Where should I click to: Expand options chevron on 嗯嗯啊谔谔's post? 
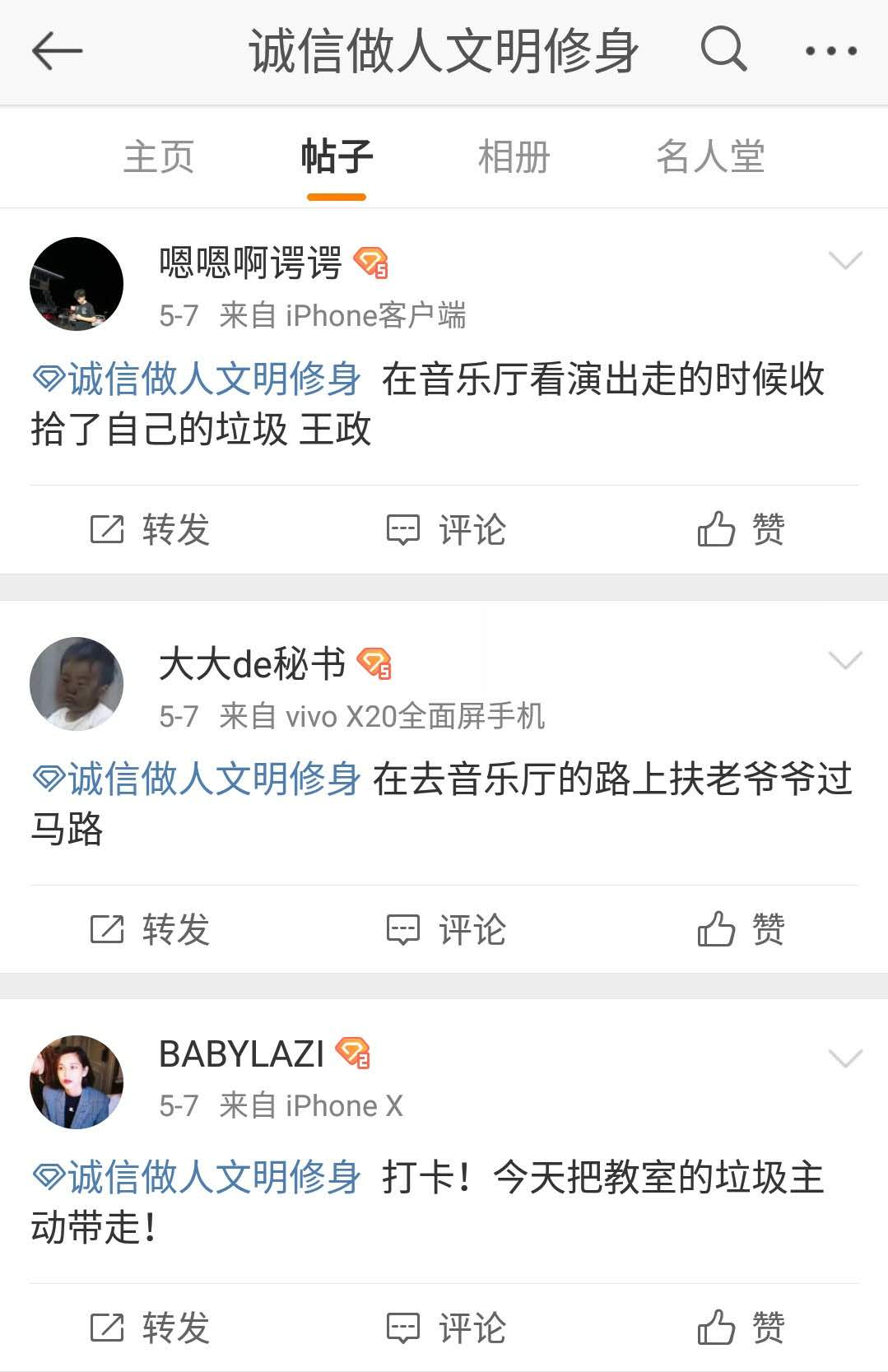point(845,261)
